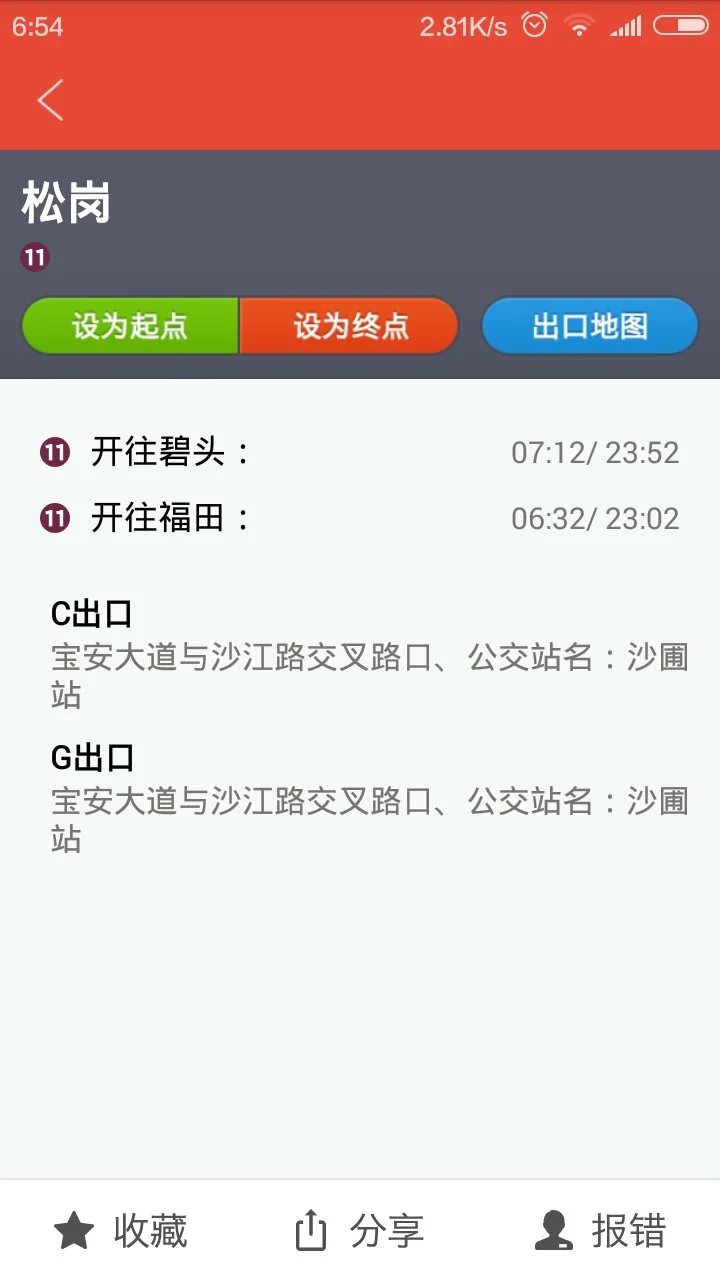Viewport: 720px width, 1280px height.
Task: Click the alarm clock icon in the status bar
Action: 533,24
